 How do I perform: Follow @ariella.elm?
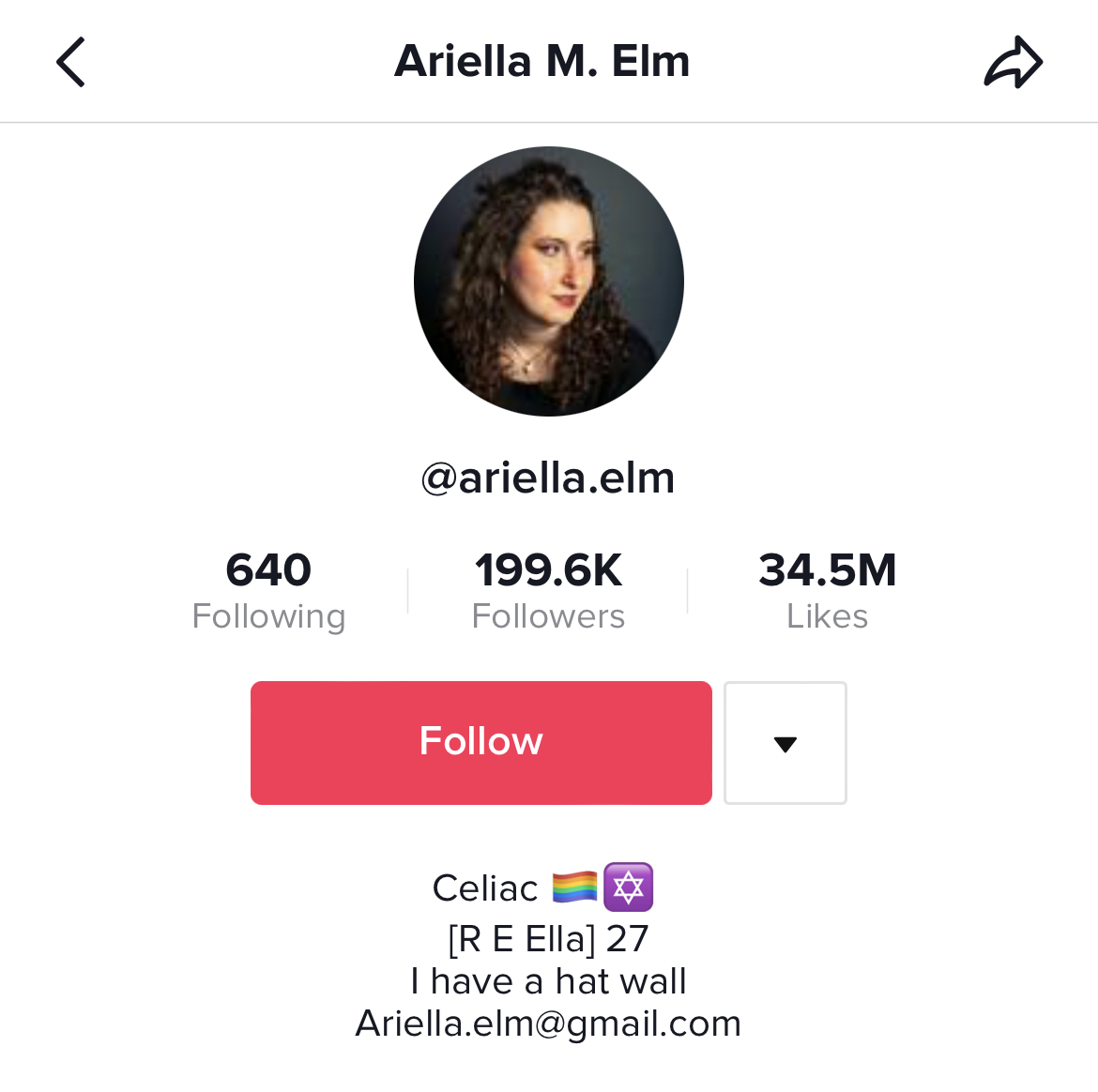tap(481, 743)
